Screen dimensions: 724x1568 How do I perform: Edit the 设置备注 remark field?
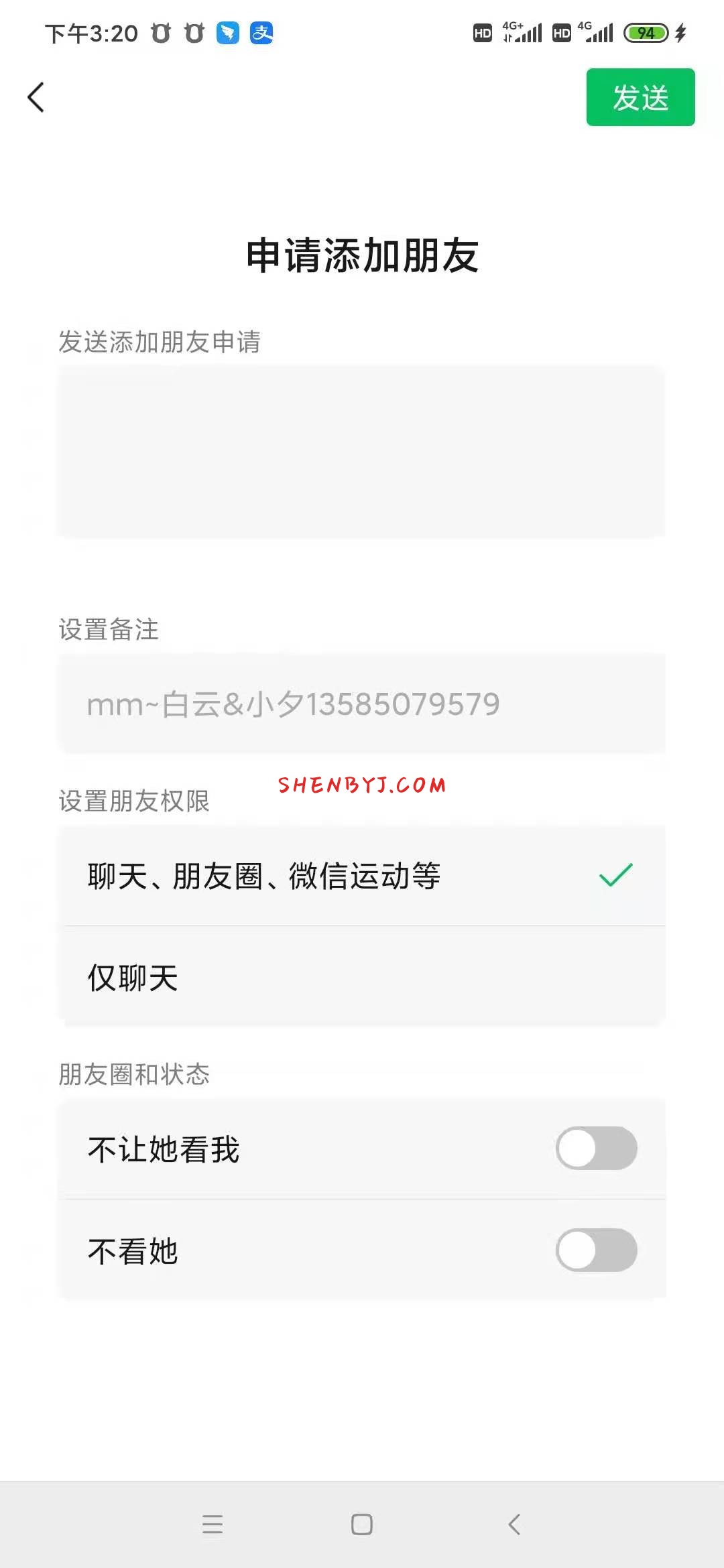[362, 704]
